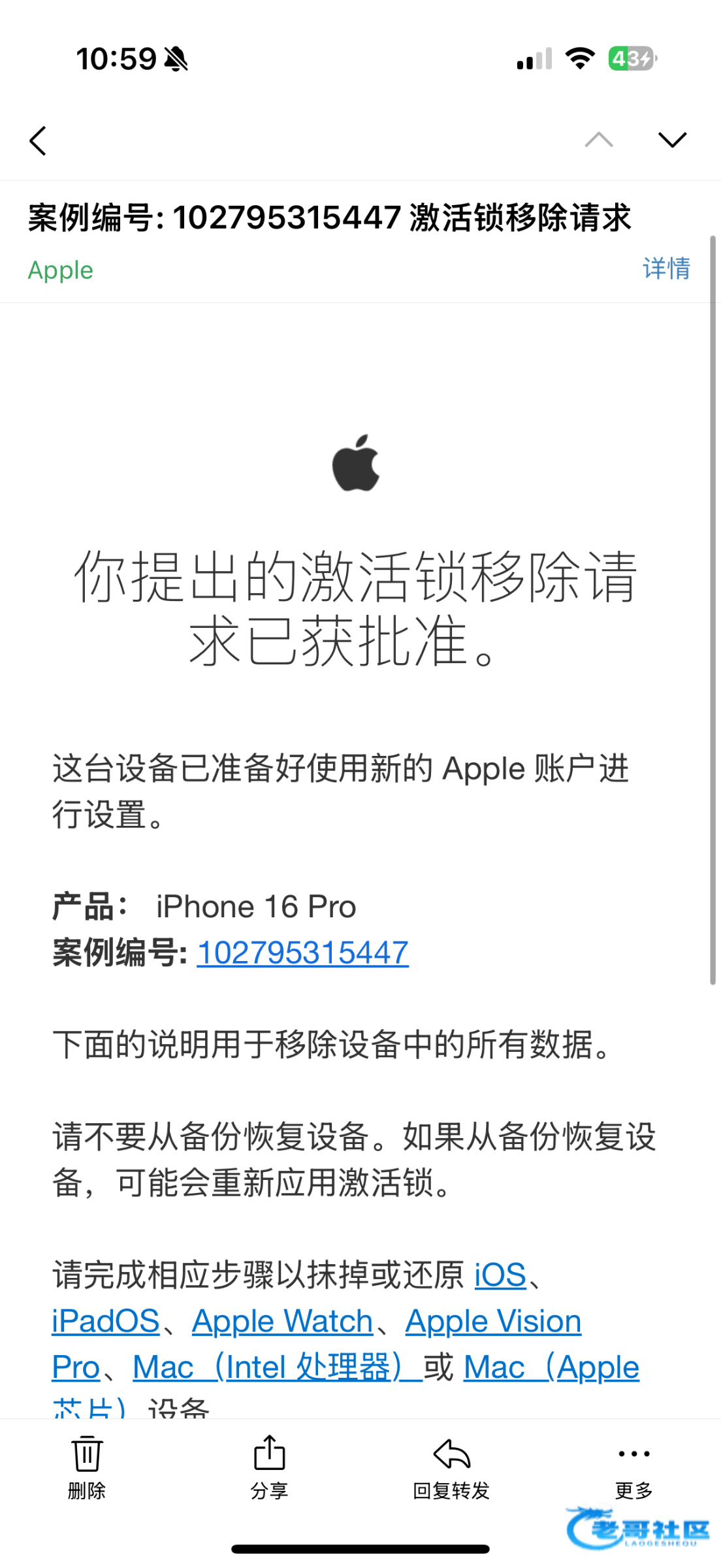
Task: Go to the next email arrow
Action: (672, 140)
